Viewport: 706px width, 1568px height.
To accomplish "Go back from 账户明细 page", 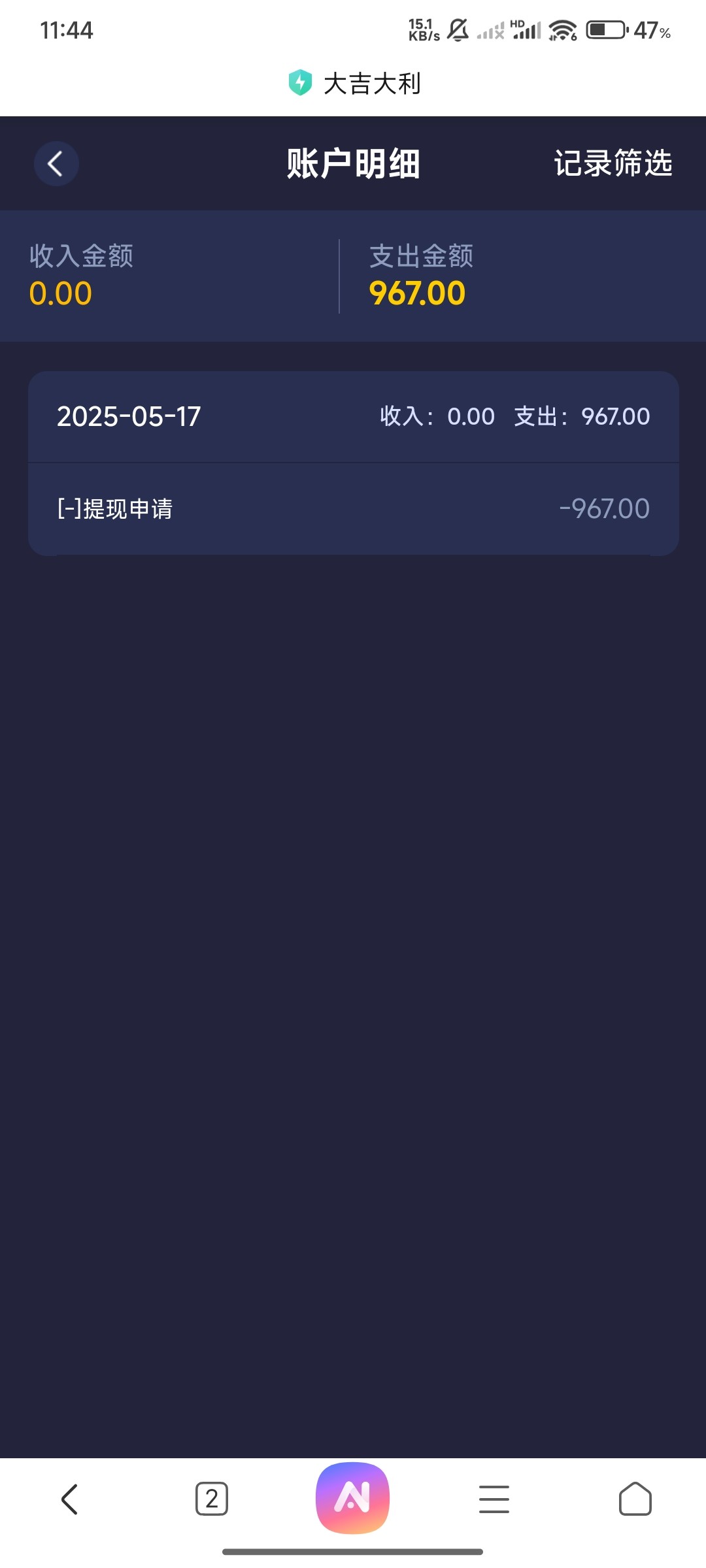I will coord(56,163).
